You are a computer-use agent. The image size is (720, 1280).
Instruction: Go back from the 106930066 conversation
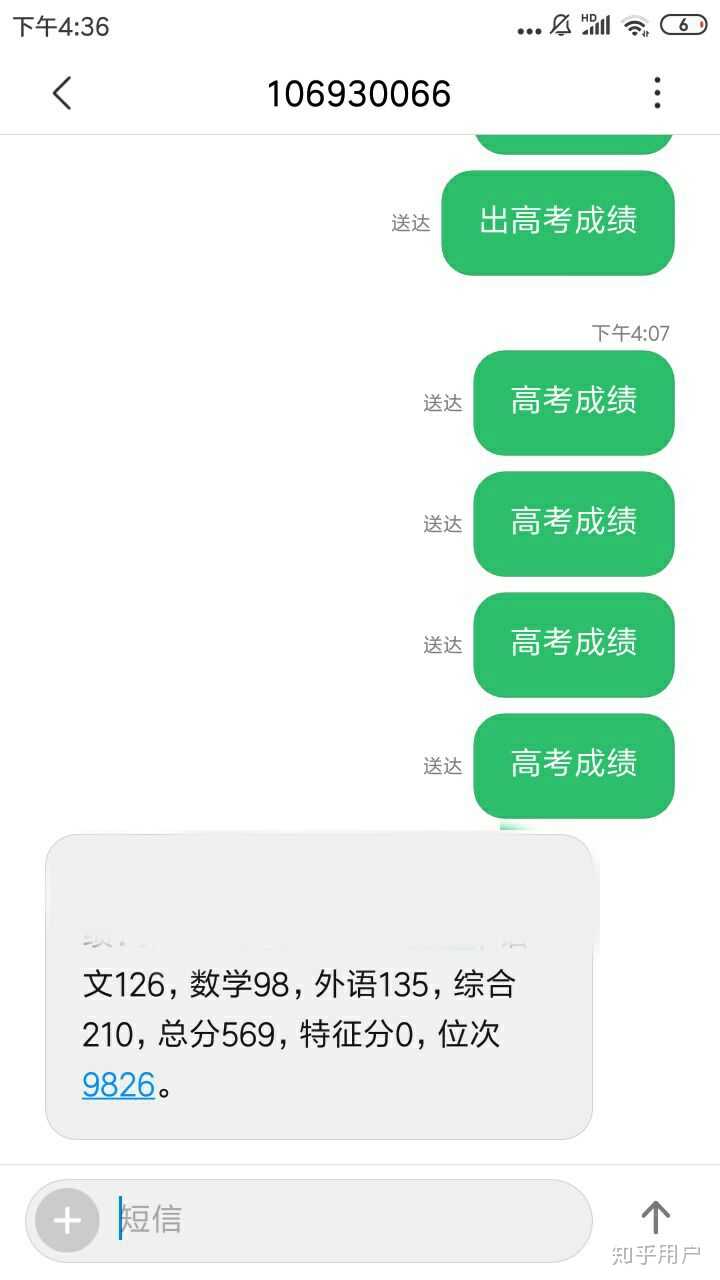coord(62,93)
